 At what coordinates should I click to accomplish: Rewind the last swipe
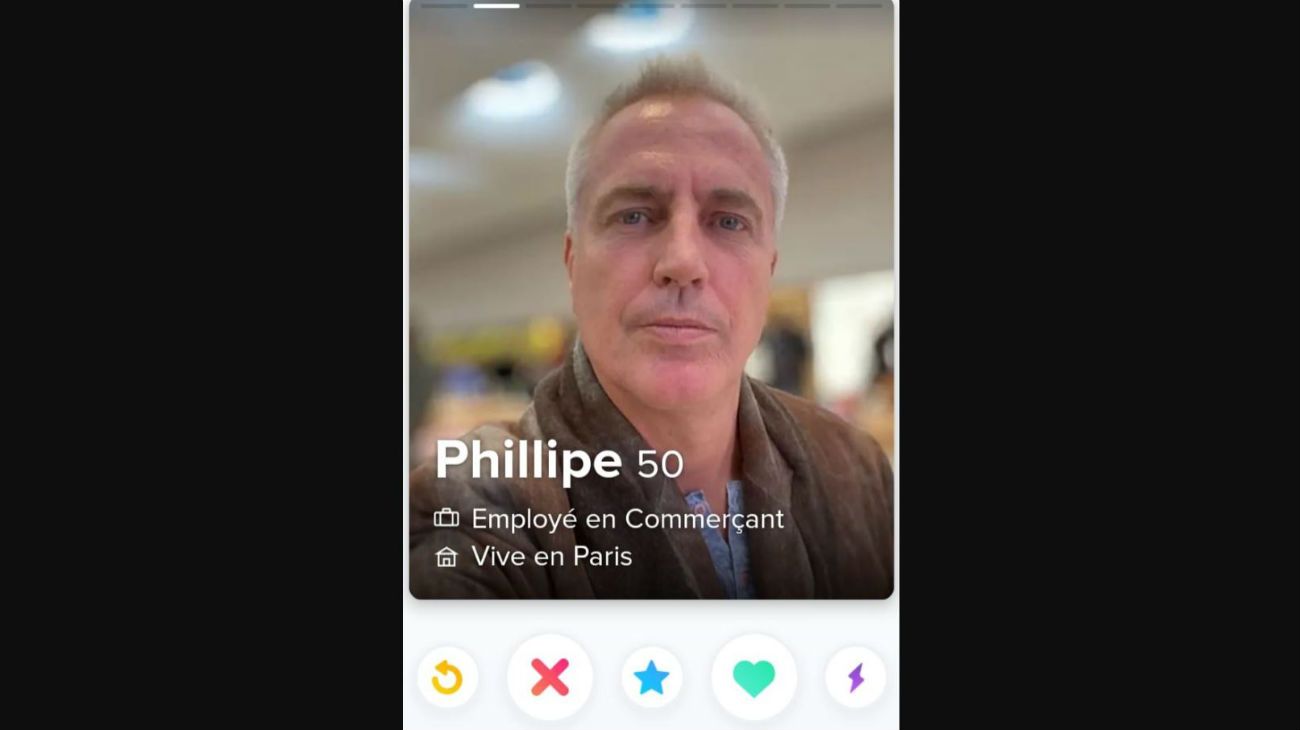click(x=447, y=678)
